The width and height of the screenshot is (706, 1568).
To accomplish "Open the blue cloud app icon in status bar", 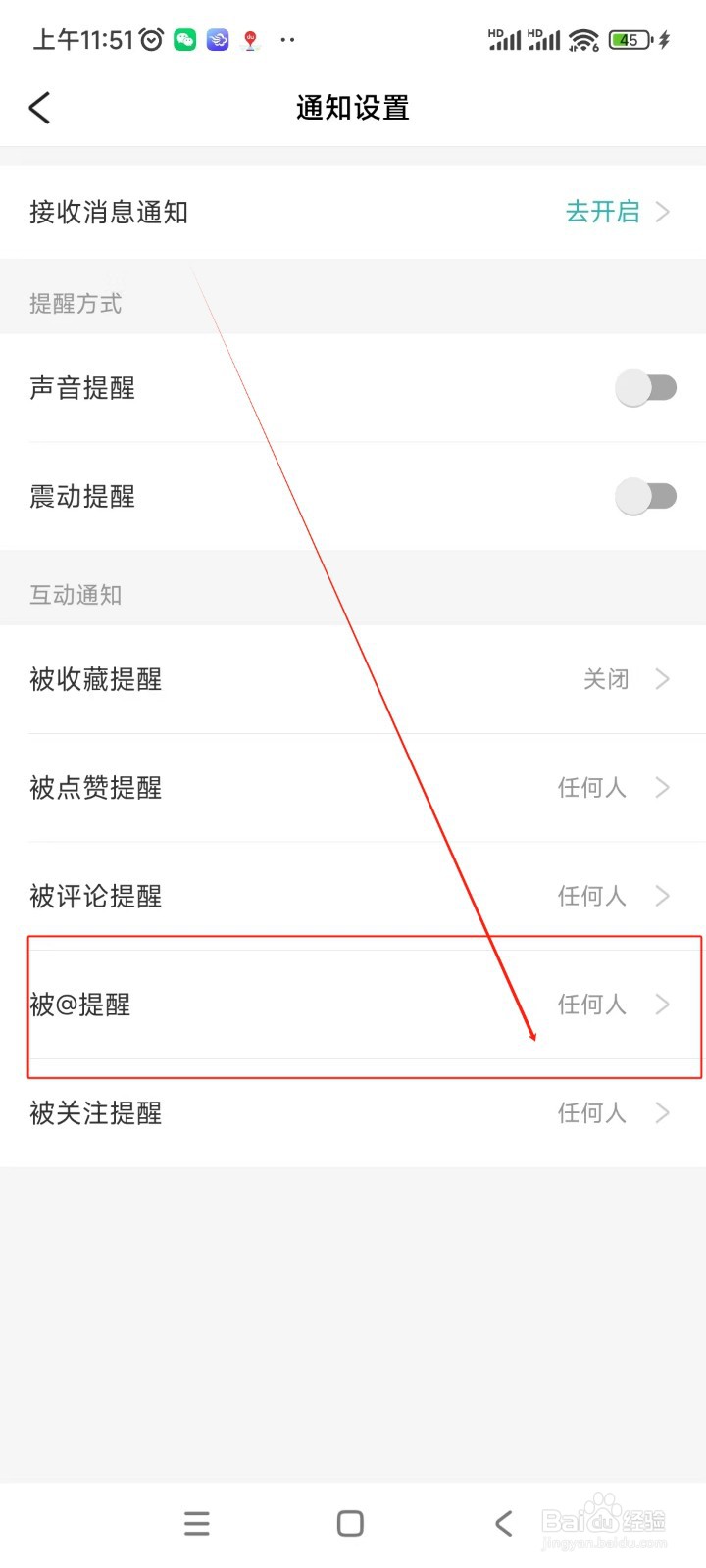I will tap(217, 39).
